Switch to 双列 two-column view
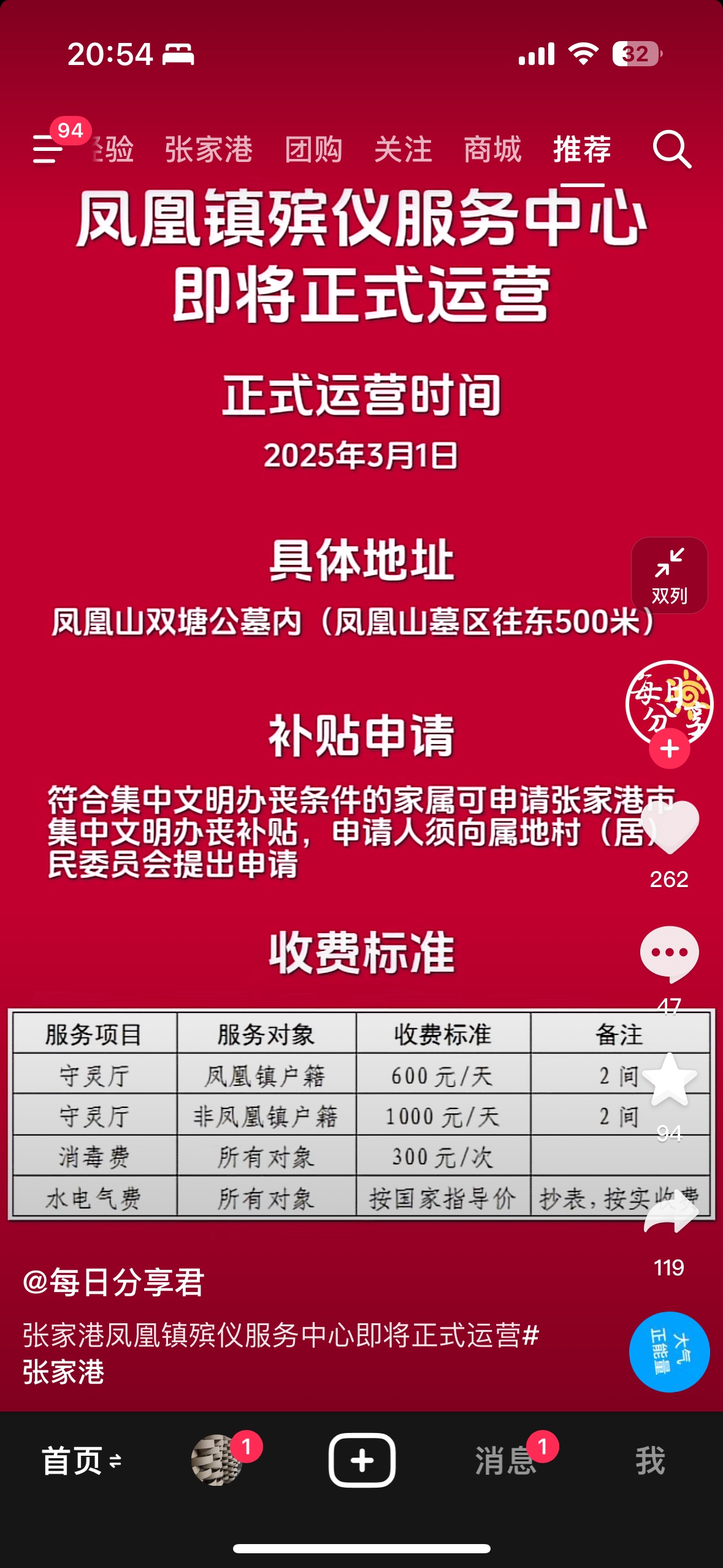 (x=669, y=575)
